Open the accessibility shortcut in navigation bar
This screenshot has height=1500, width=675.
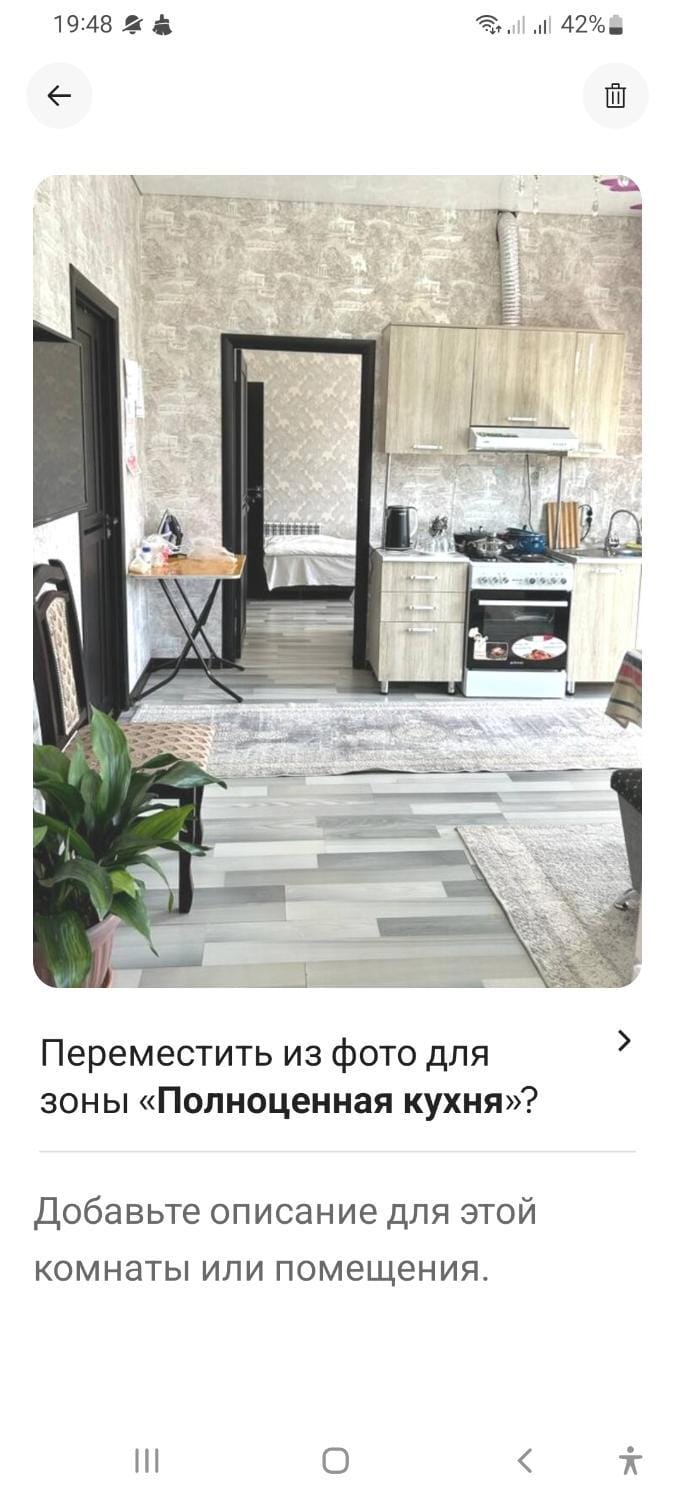click(x=629, y=1460)
